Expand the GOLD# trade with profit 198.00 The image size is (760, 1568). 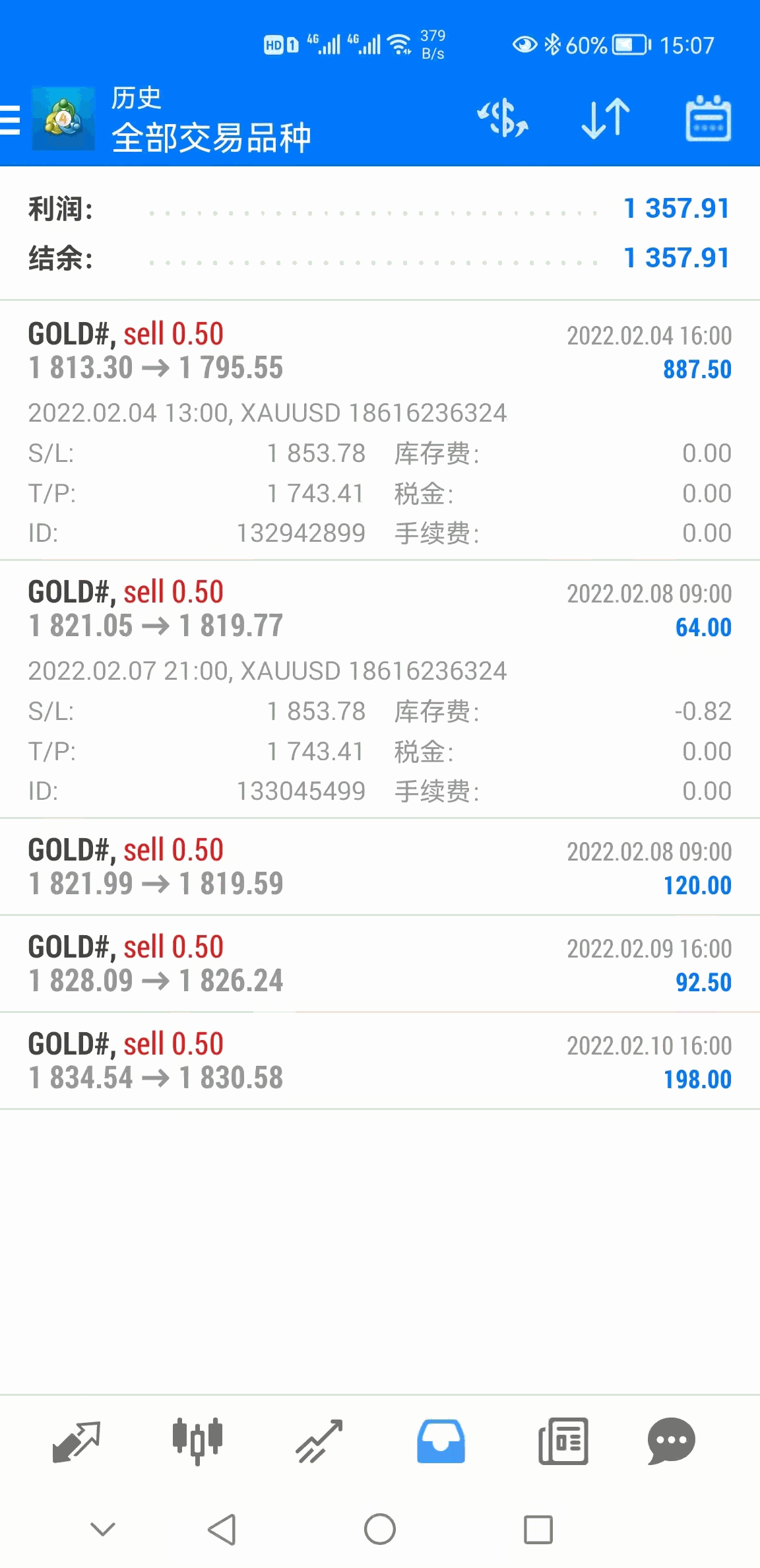pyautogui.click(x=379, y=1061)
